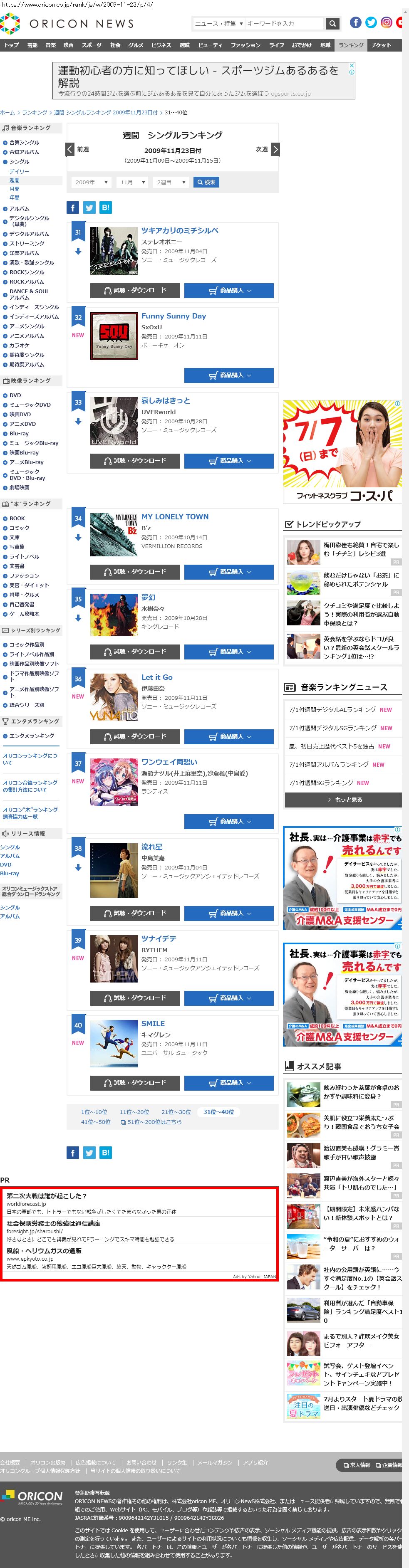
Task: Open コミック ranking in sidebar
Action: [19, 528]
